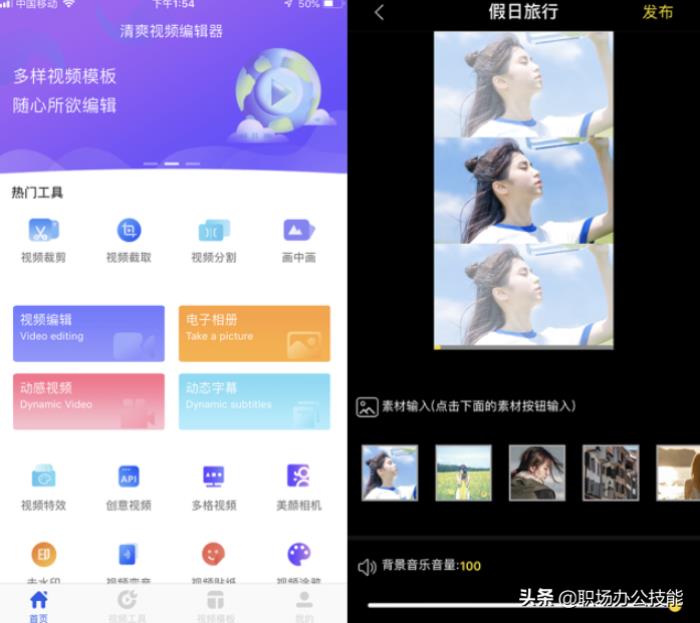Open the 电子相册 photo album card
The height and width of the screenshot is (623, 700).
tap(254, 333)
